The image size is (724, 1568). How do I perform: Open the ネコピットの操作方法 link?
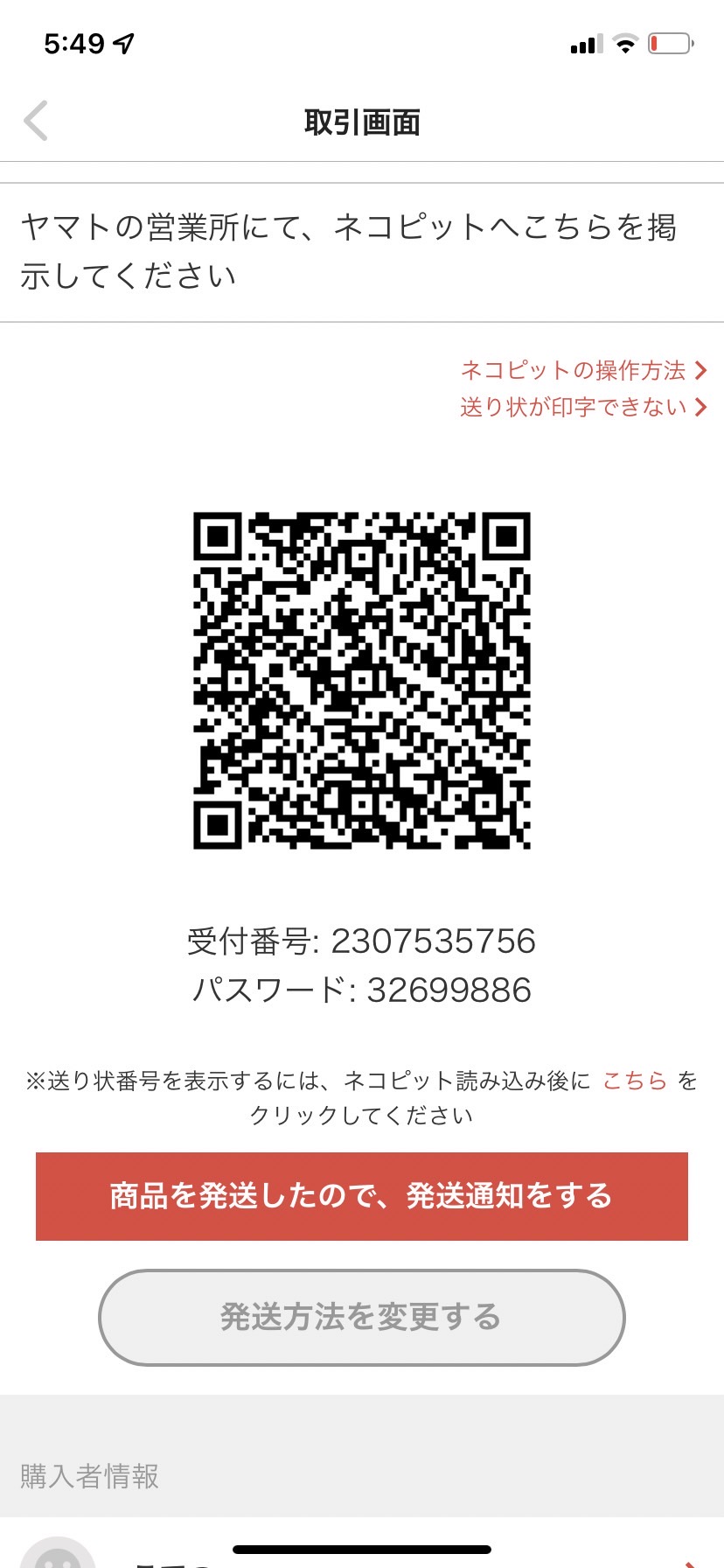pyautogui.click(x=583, y=370)
